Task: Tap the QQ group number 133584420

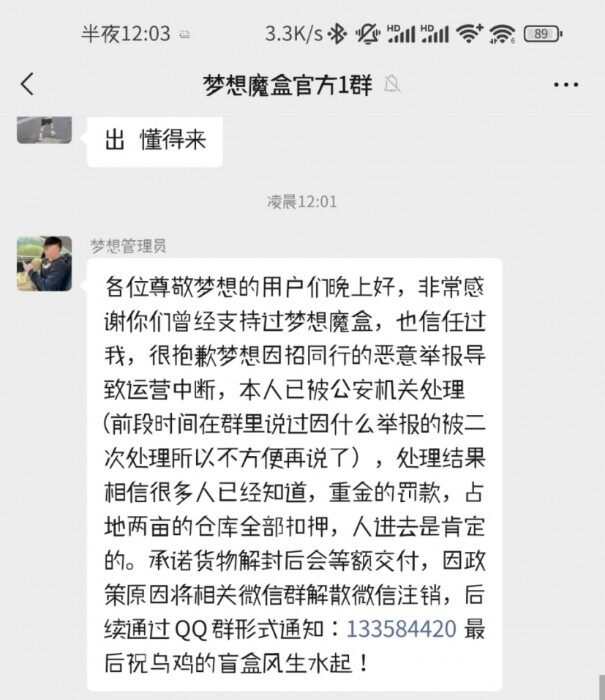Action: pos(400,629)
